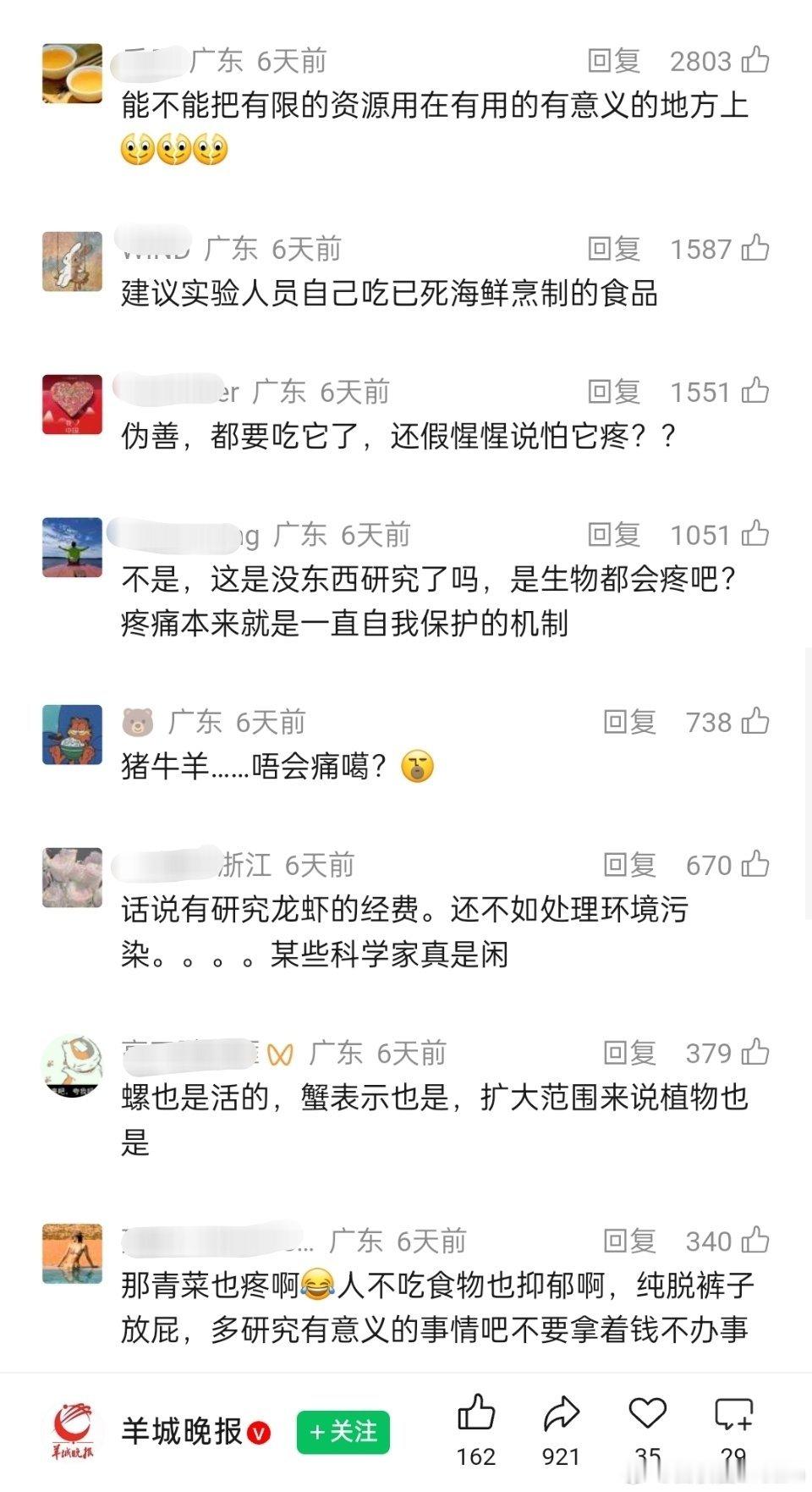Click the red heart 中国 avatar
The width and height of the screenshot is (812, 1492).
[72, 403]
